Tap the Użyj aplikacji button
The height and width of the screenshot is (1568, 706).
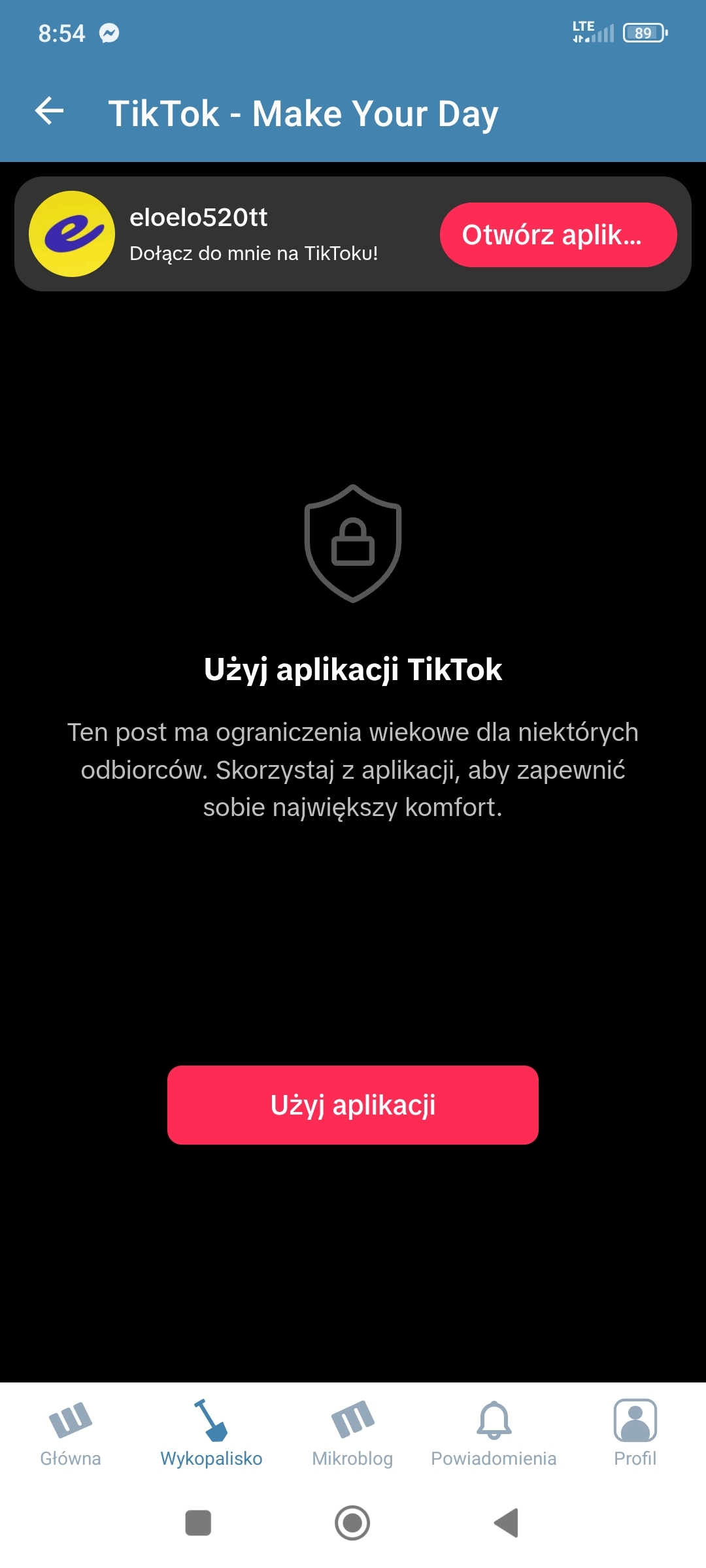(353, 1105)
